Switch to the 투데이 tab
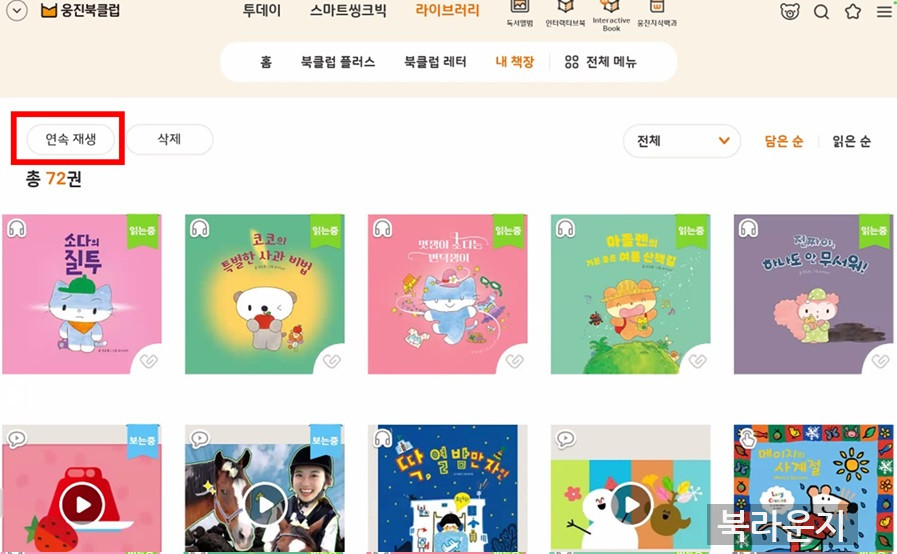 (262, 11)
